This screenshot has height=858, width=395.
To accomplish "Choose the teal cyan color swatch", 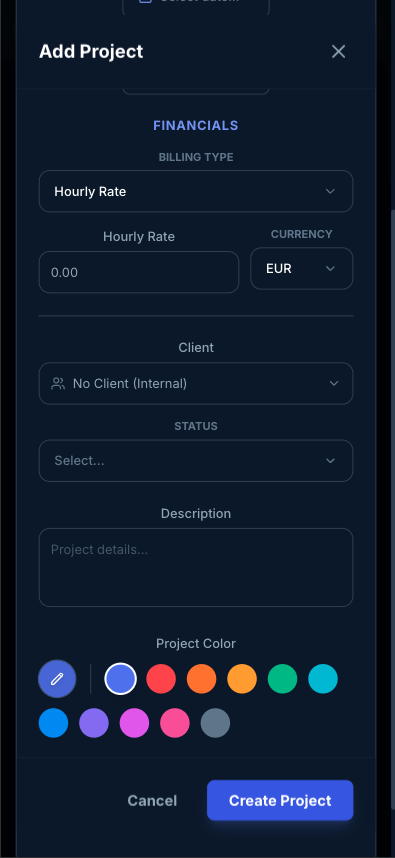I will [x=323, y=679].
